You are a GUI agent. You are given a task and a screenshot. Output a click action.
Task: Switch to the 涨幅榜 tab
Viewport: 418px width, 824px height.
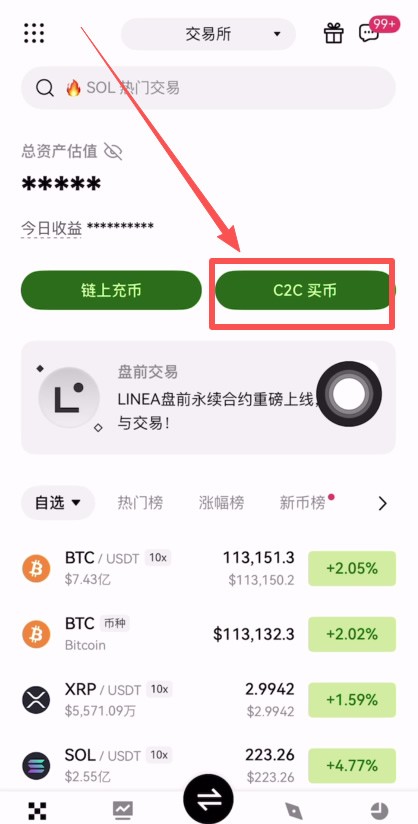pyautogui.click(x=221, y=503)
